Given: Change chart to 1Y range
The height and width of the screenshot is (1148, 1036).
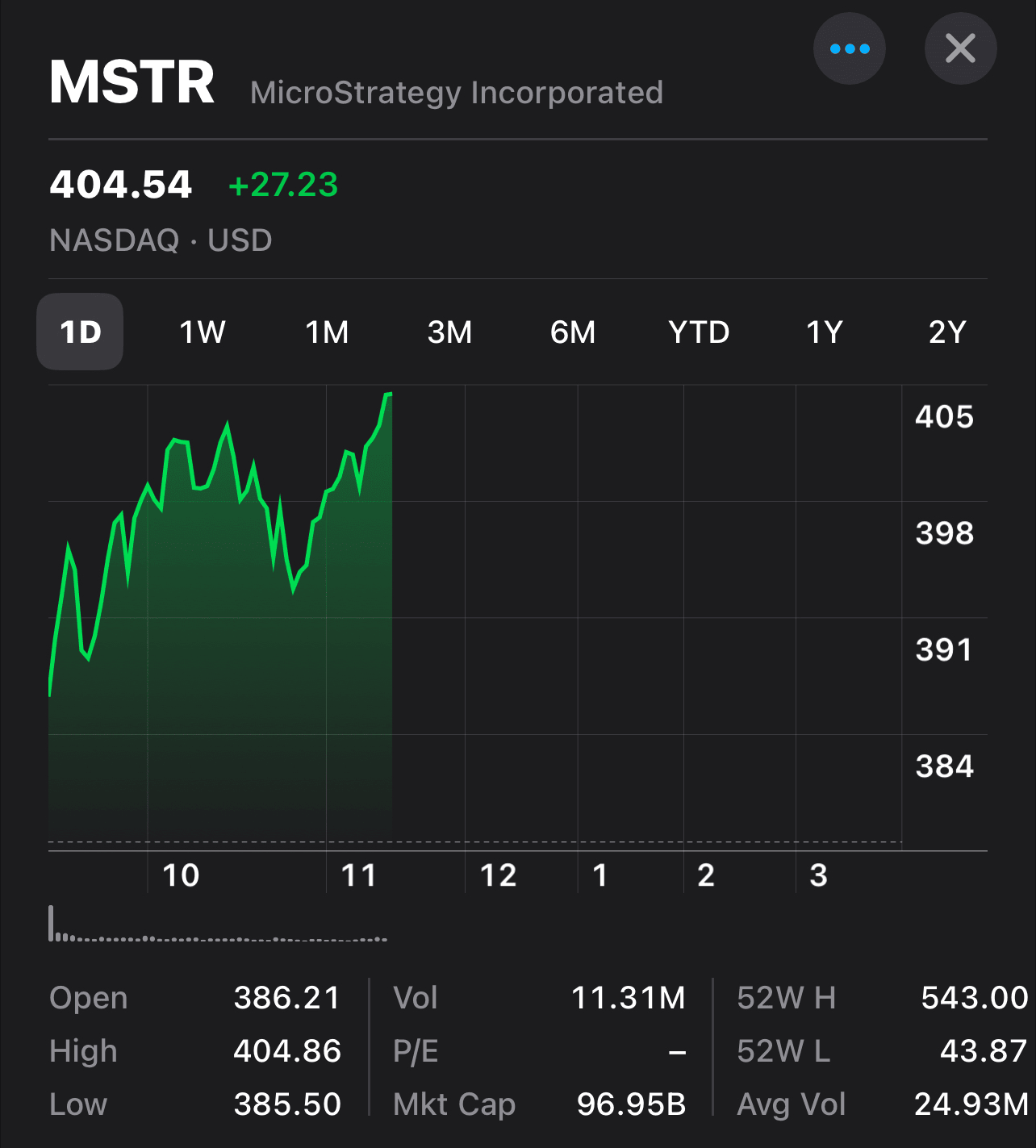Looking at the screenshot, I should pos(824,332).
